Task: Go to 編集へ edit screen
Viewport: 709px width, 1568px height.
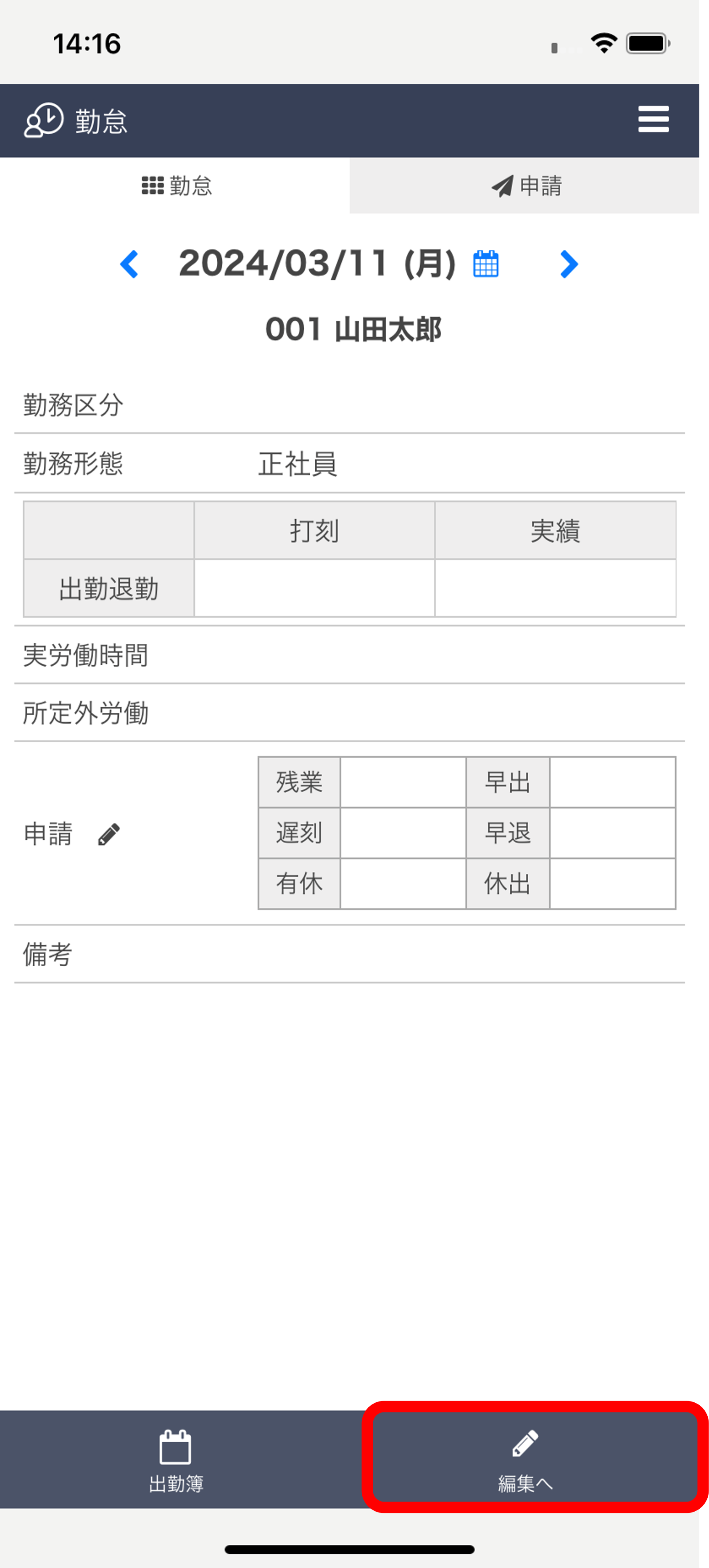Action: tap(525, 1460)
